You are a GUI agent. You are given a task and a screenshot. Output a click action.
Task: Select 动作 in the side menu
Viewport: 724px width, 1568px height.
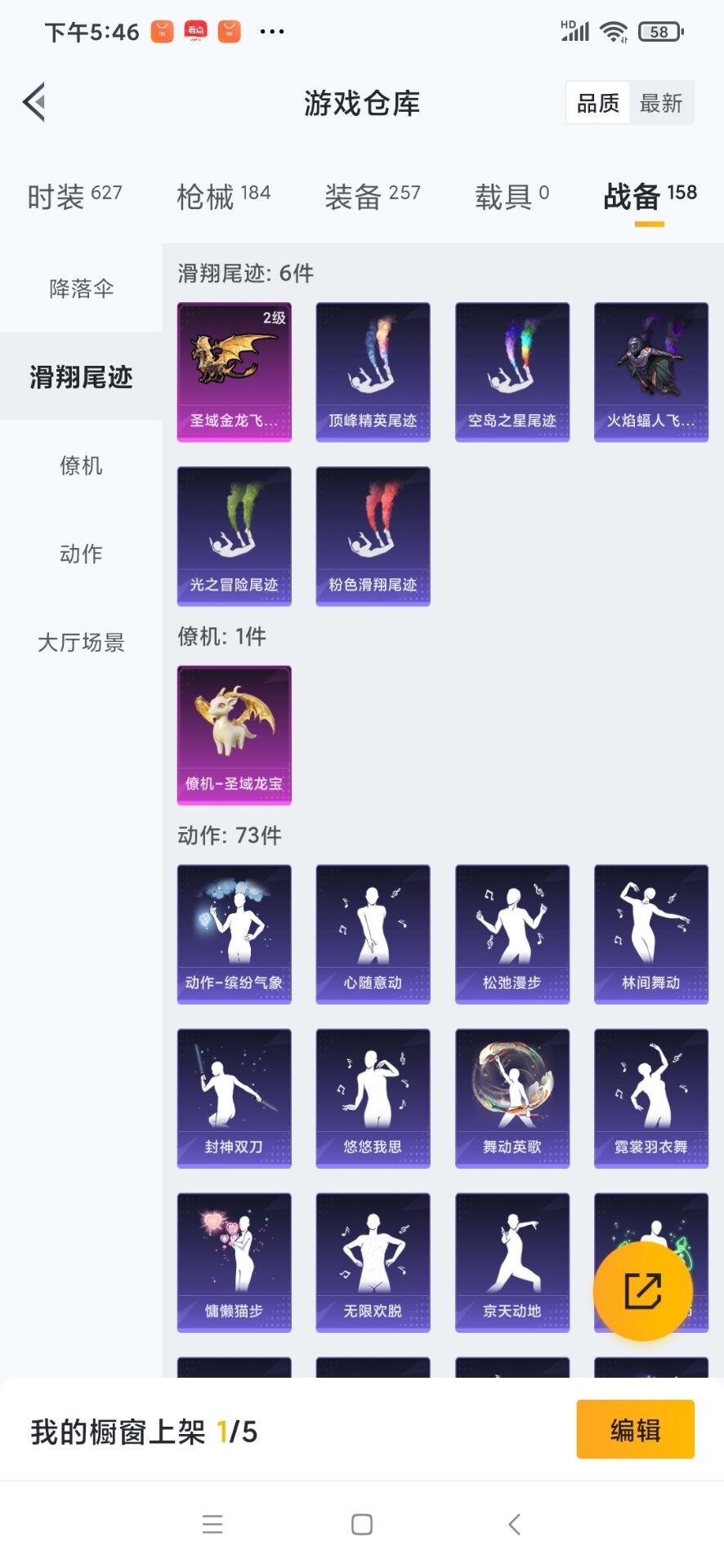(81, 554)
